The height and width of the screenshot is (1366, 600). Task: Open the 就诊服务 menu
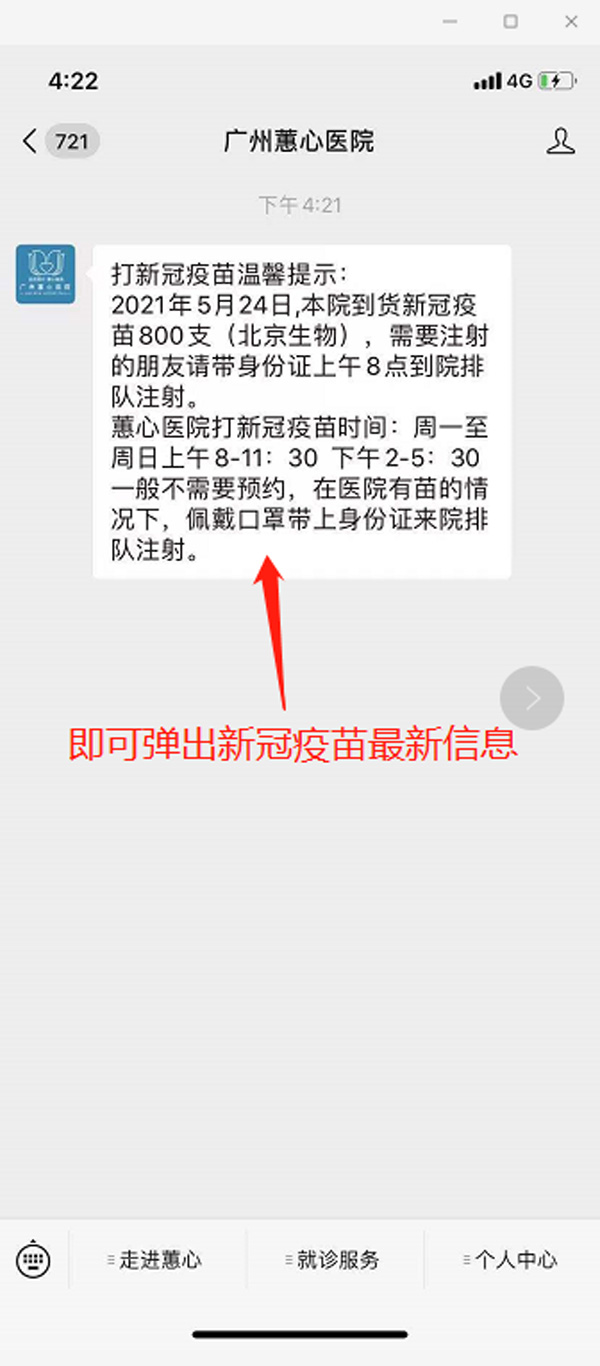click(334, 1259)
